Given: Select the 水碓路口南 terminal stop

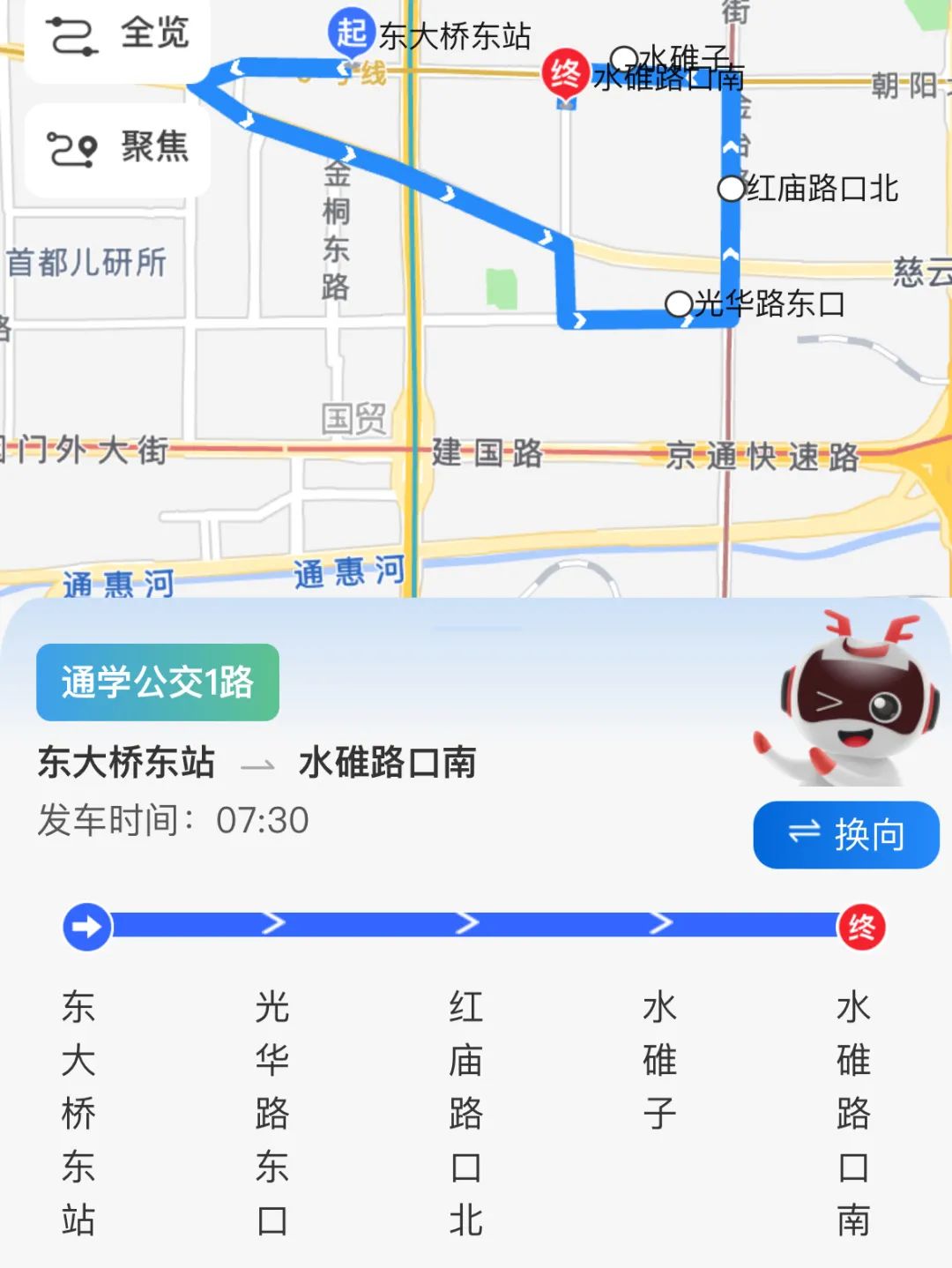Looking at the screenshot, I should (853, 1111).
